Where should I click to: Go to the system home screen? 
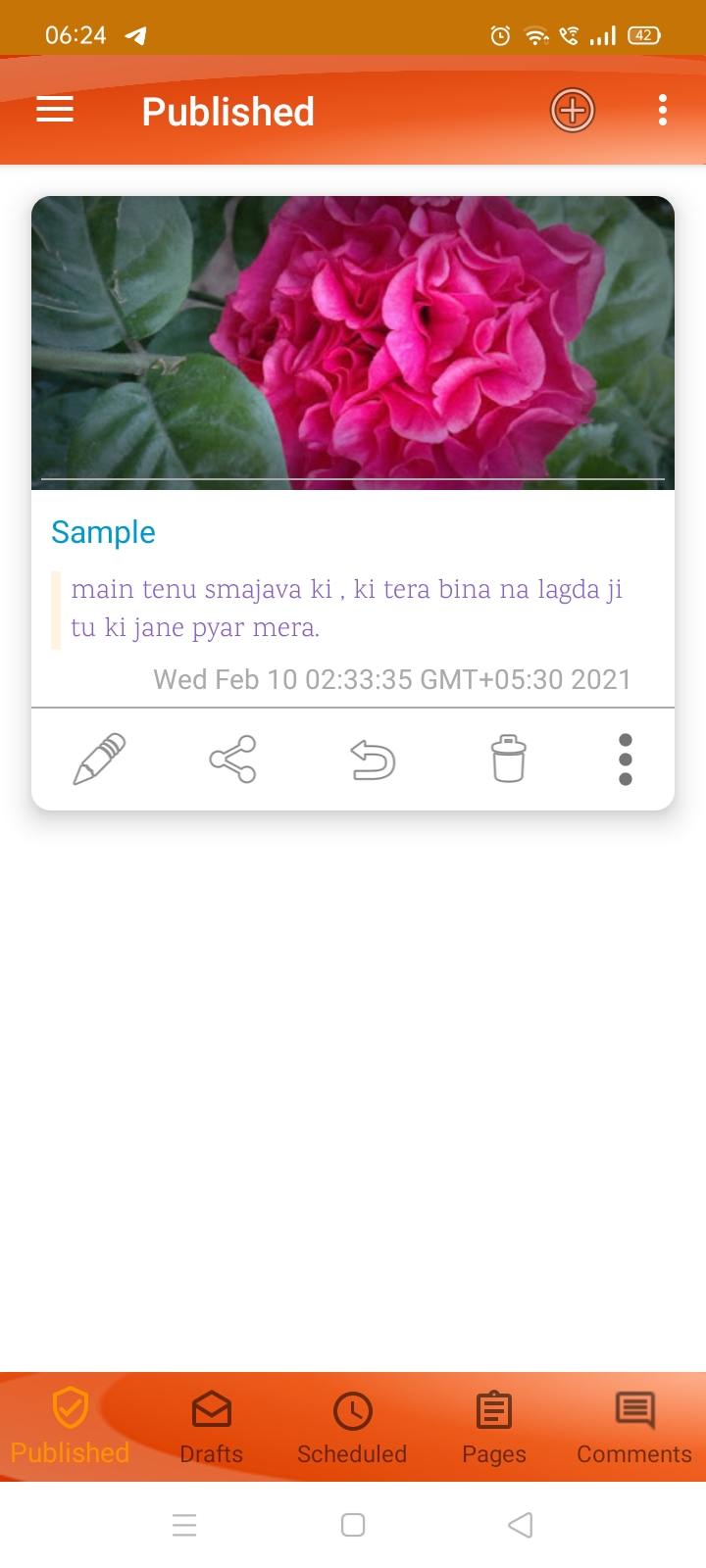[x=353, y=1525]
